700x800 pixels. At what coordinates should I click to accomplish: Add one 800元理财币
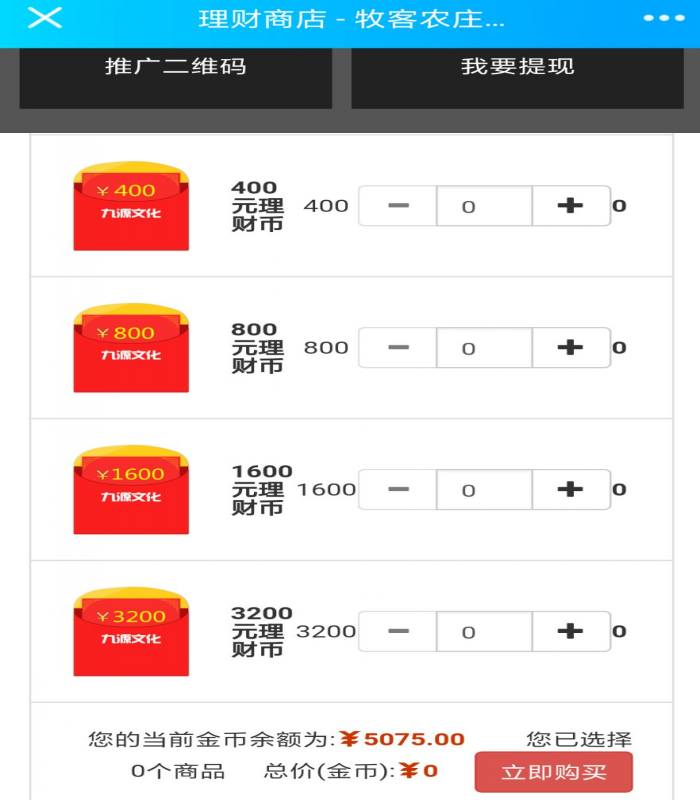570,348
